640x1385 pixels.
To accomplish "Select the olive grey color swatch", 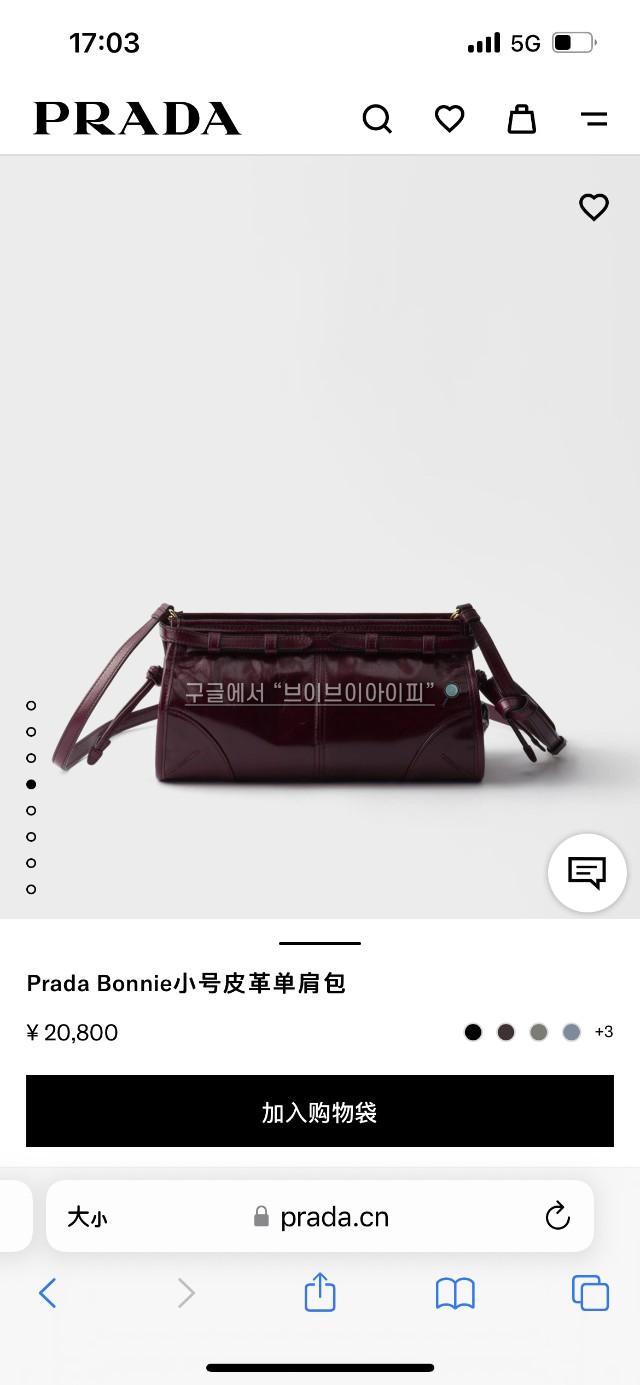I will pyautogui.click(x=539, y=1032).
